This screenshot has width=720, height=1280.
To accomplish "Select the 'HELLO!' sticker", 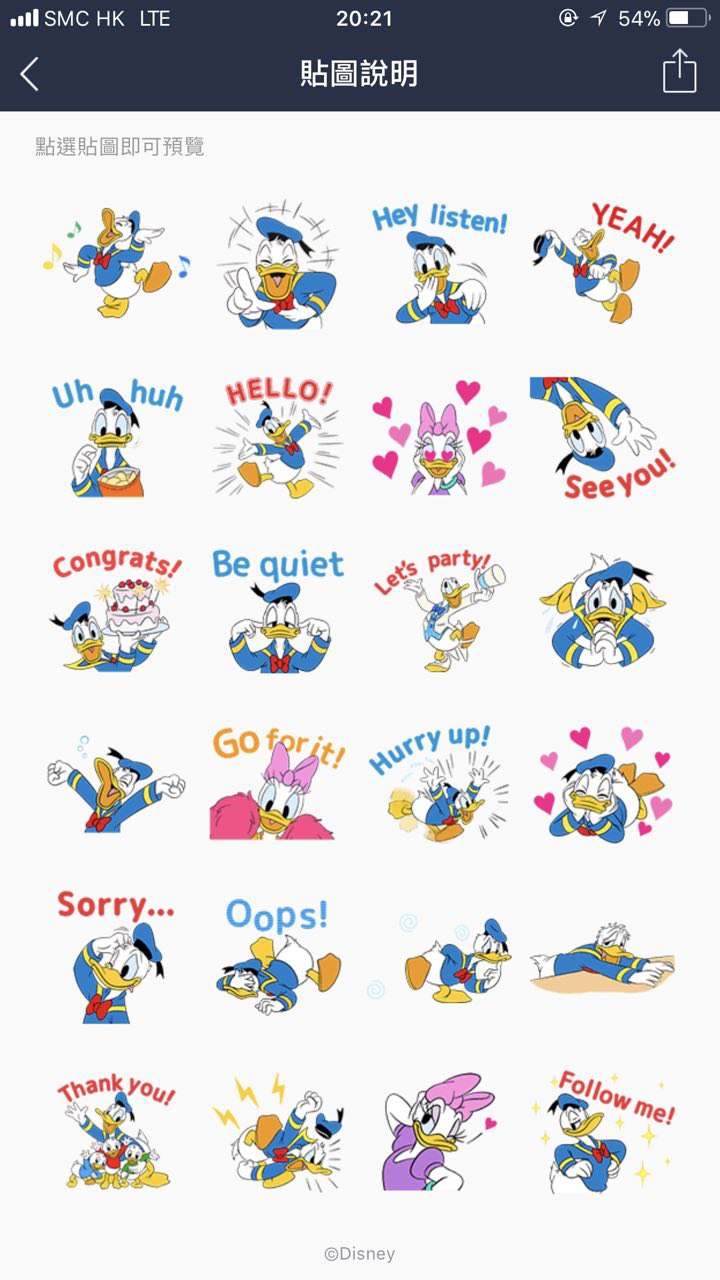I will click(277, 437).
